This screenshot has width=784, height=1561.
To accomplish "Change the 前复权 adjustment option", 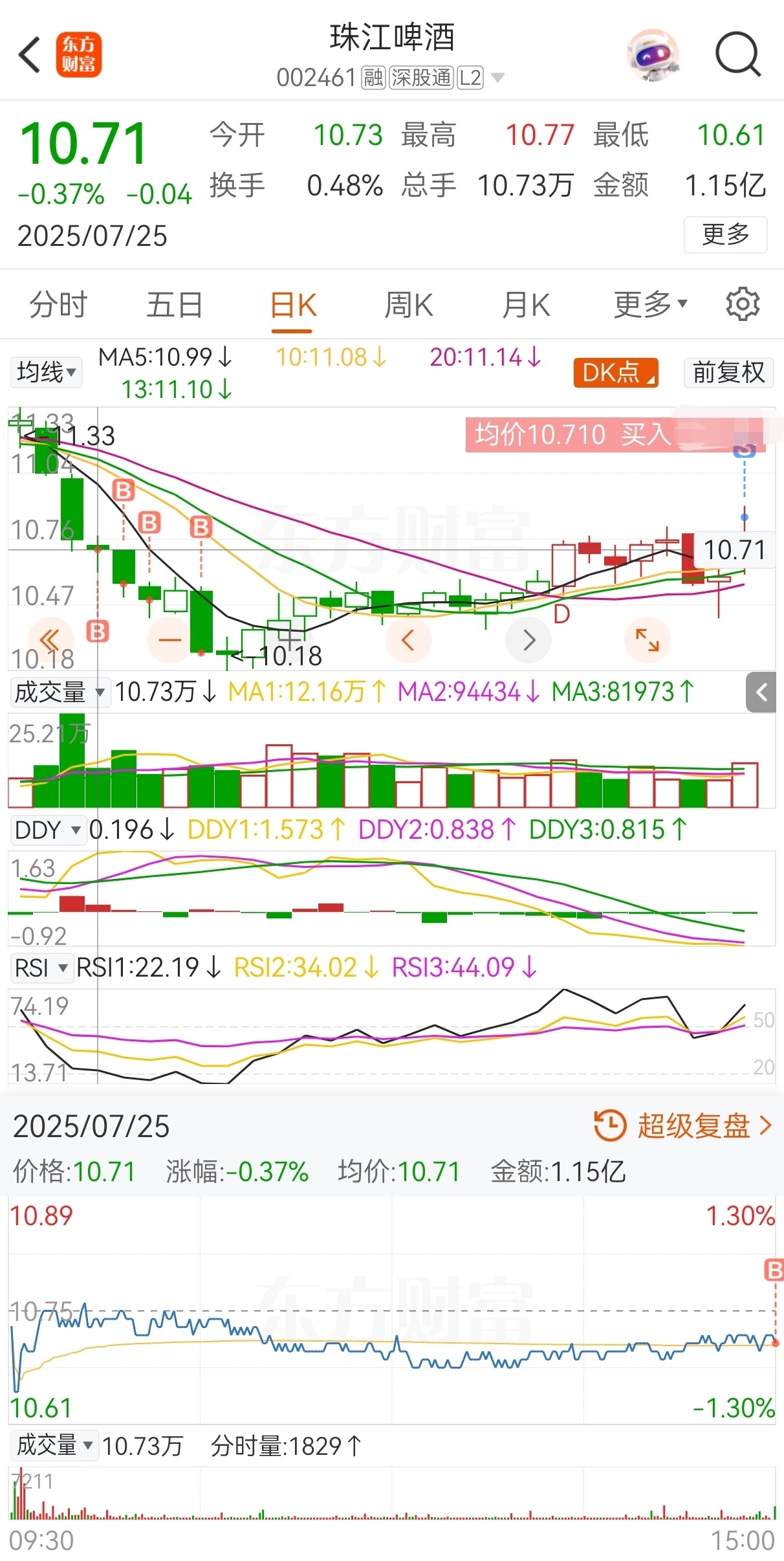I will pos(728,372).
